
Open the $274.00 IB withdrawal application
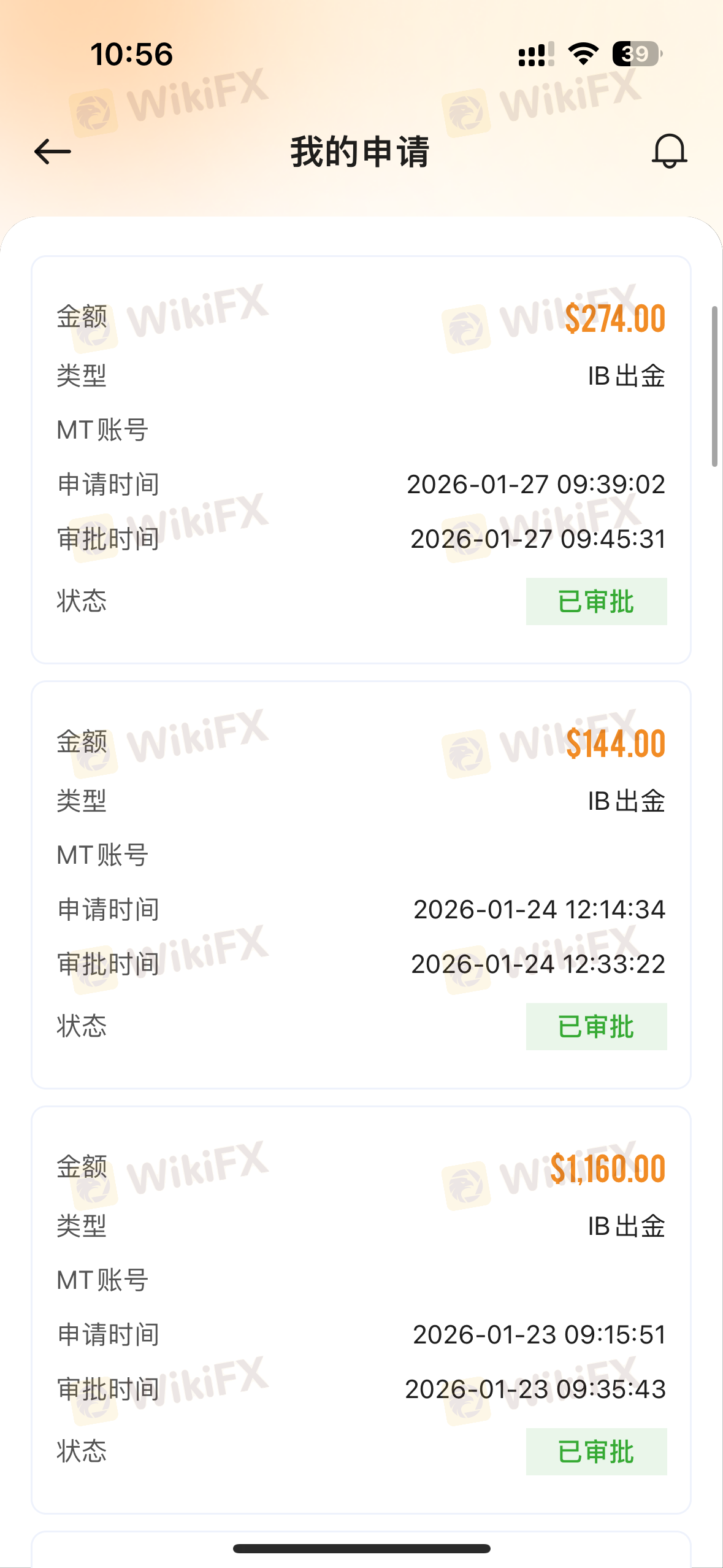click(361, 459)
